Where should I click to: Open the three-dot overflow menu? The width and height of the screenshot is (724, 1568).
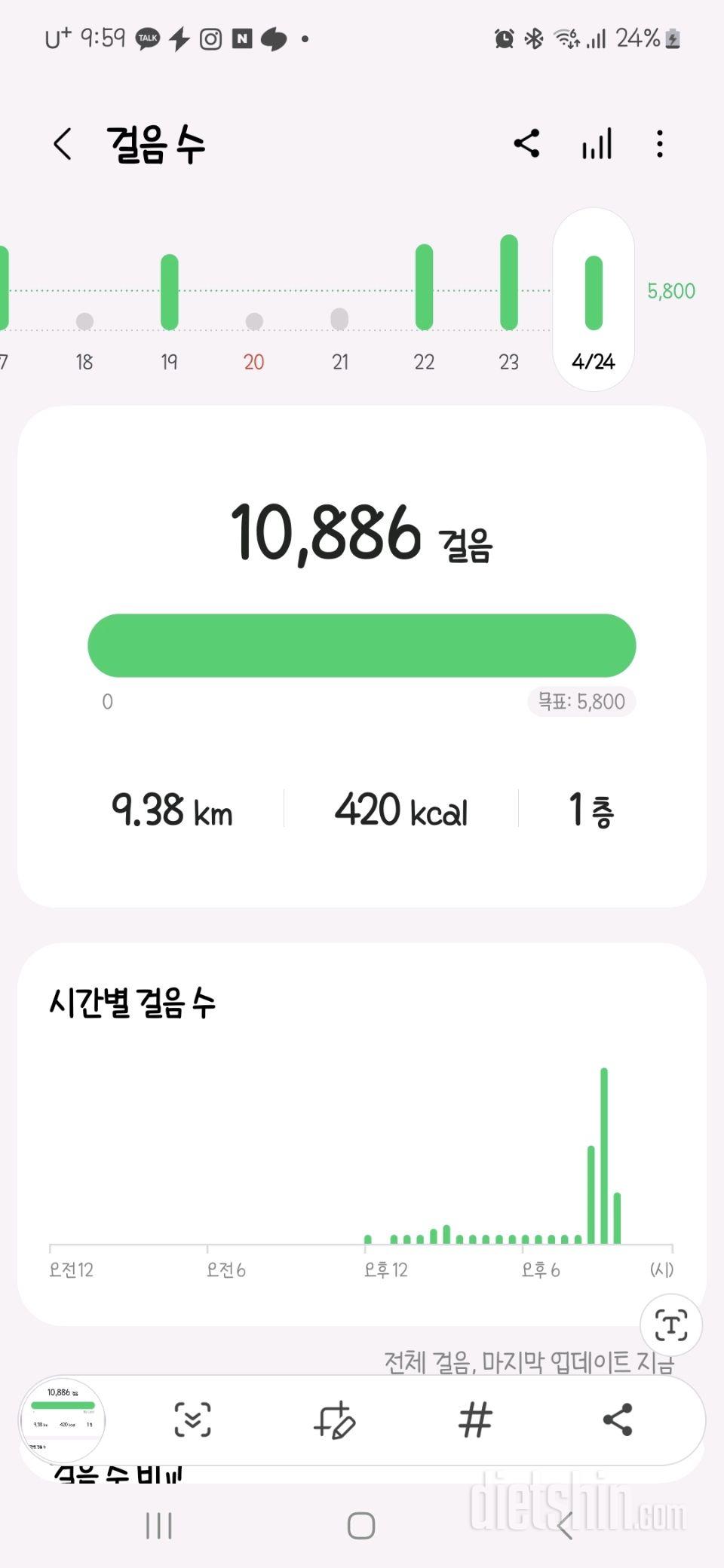pyautogui.click(x=660, y=143)
